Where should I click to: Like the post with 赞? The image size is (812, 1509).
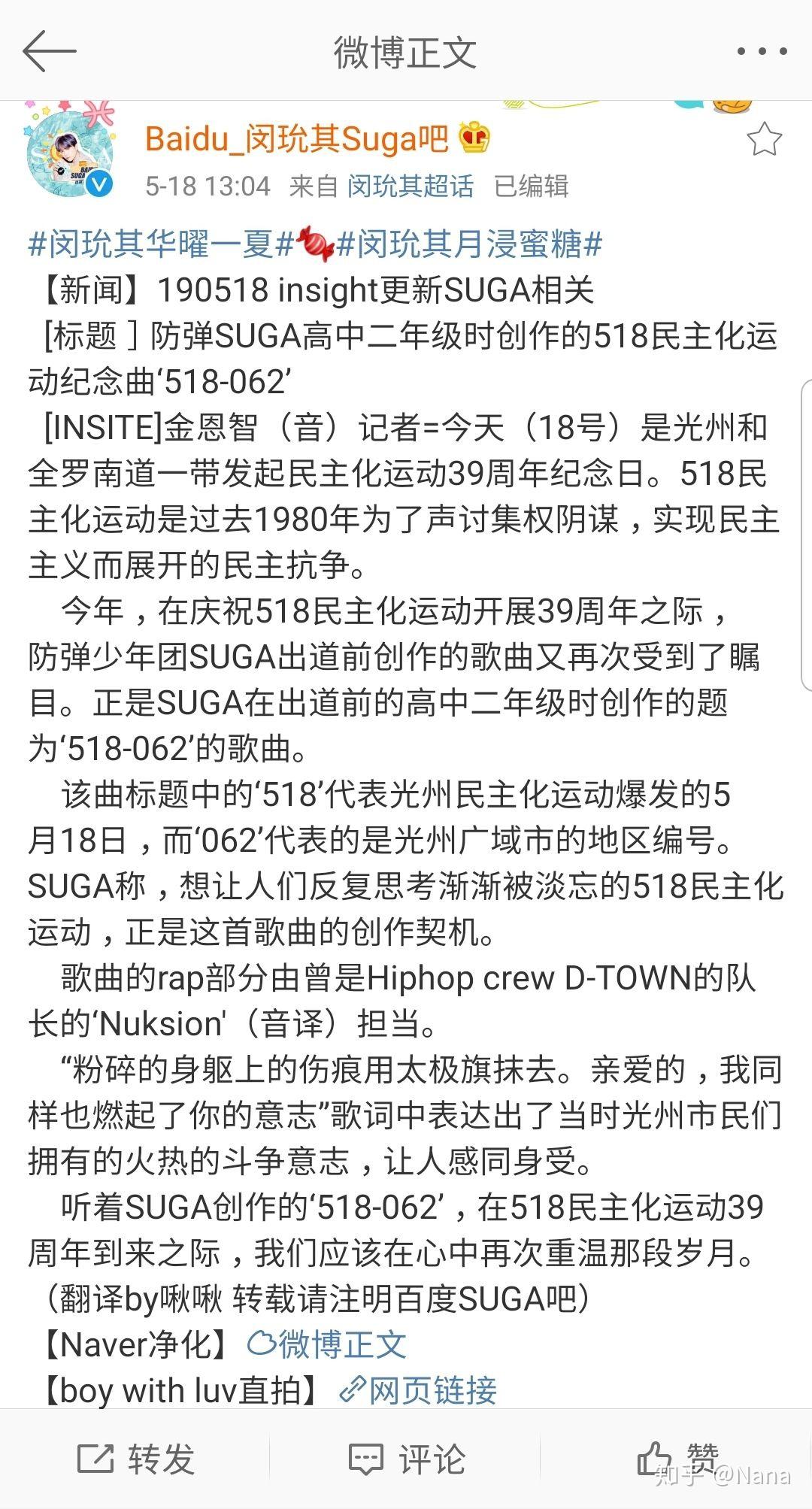point(677,1459)
